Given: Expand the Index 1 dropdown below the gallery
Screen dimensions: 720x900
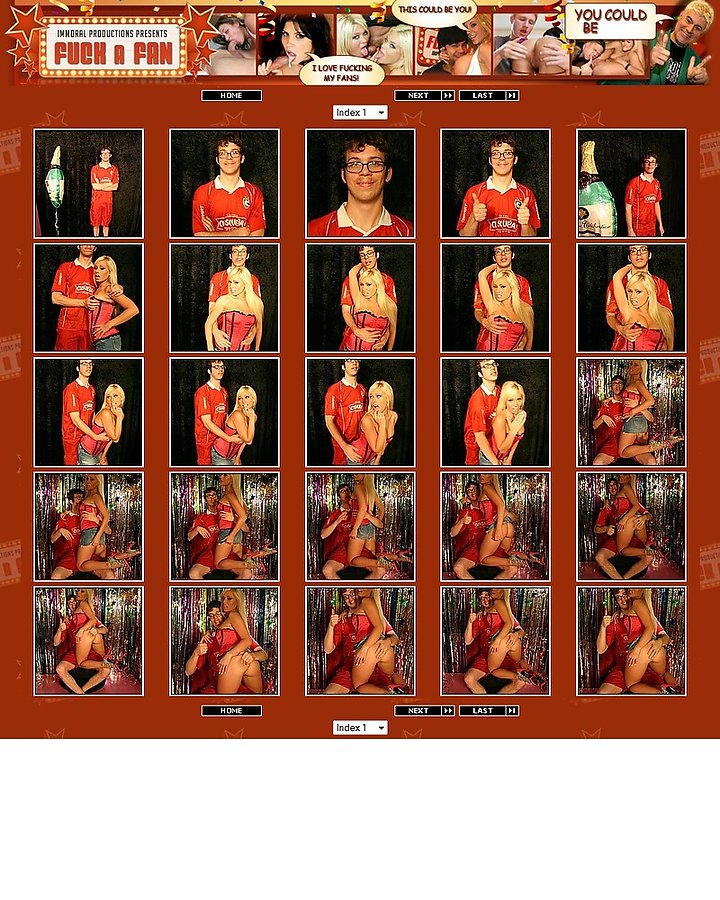Looking at the screenshot, I should 360,728.
